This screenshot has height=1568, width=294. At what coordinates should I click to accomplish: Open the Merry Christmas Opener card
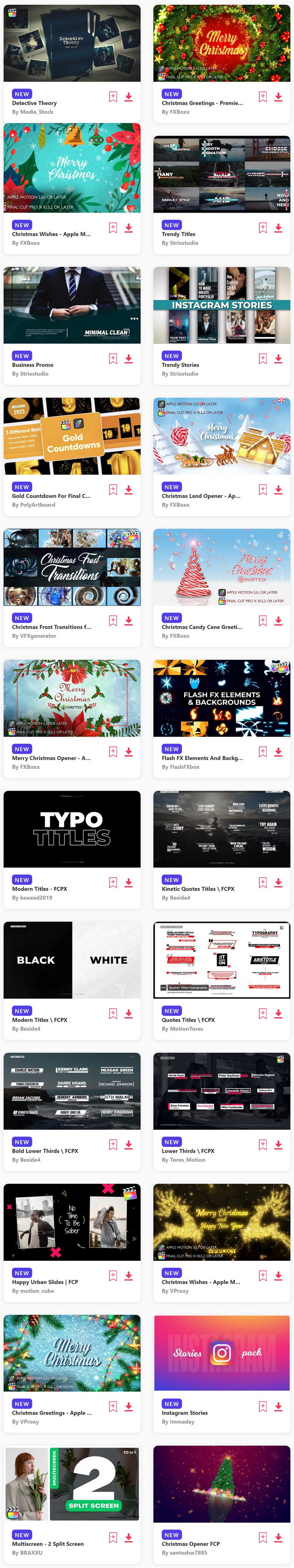[x=72, y=698]
